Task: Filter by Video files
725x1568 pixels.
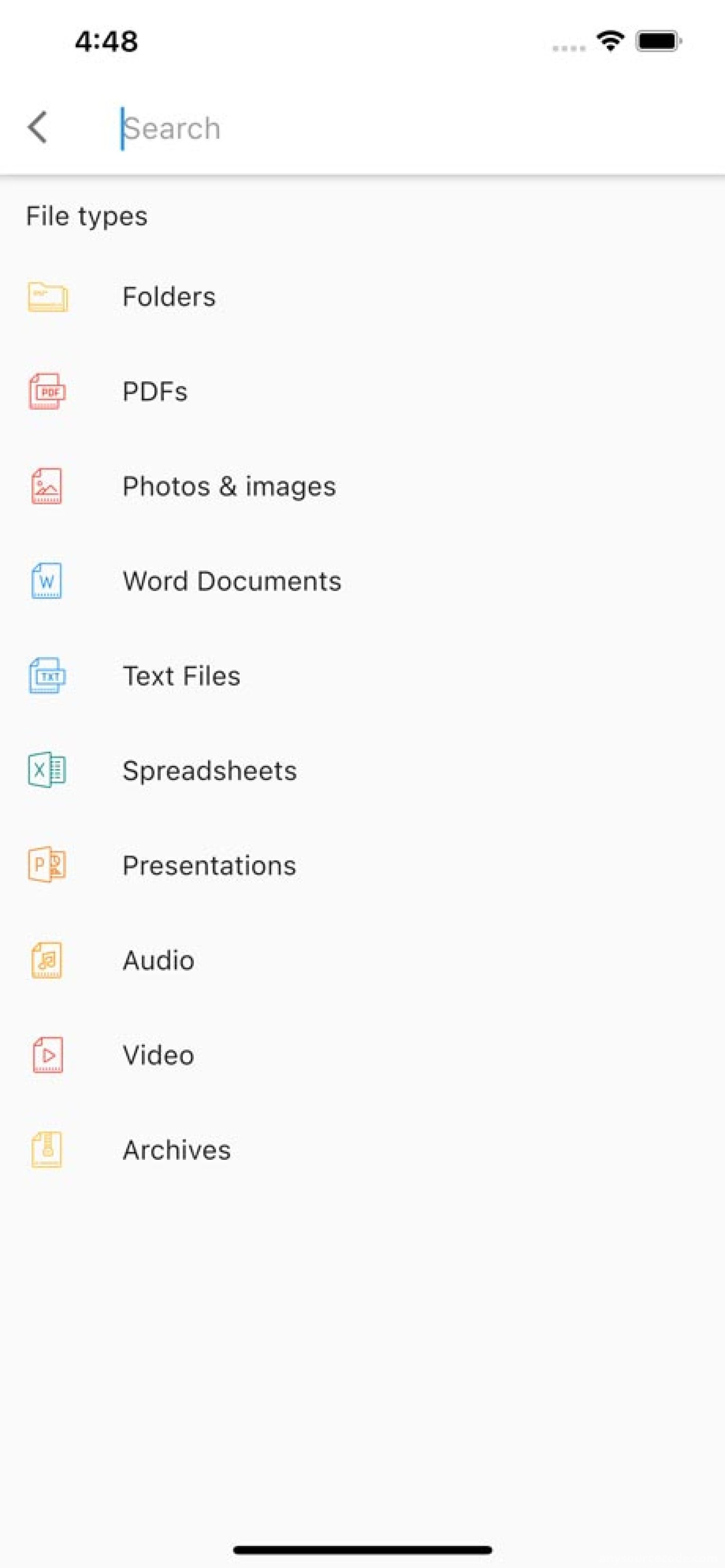Action: pyautogui.click(x=362, y=1056)
